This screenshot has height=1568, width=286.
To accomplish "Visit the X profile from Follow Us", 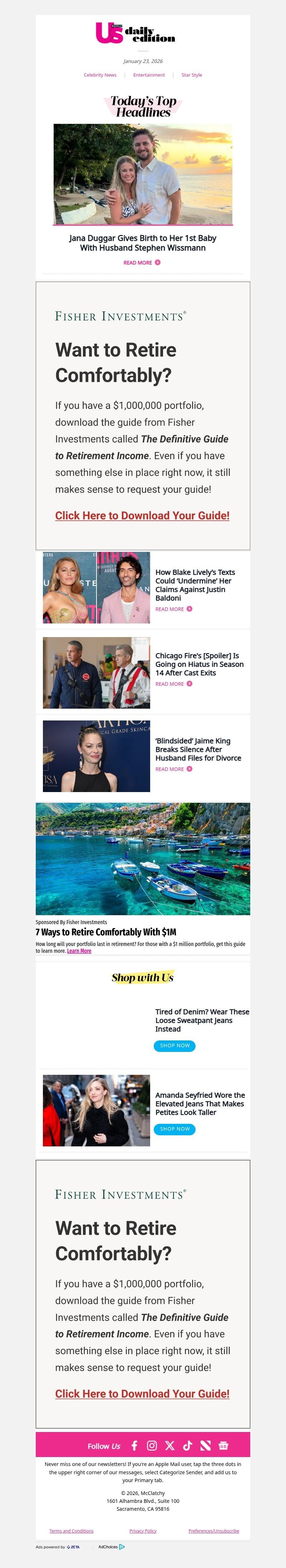I will click(x=170, y=1446).
